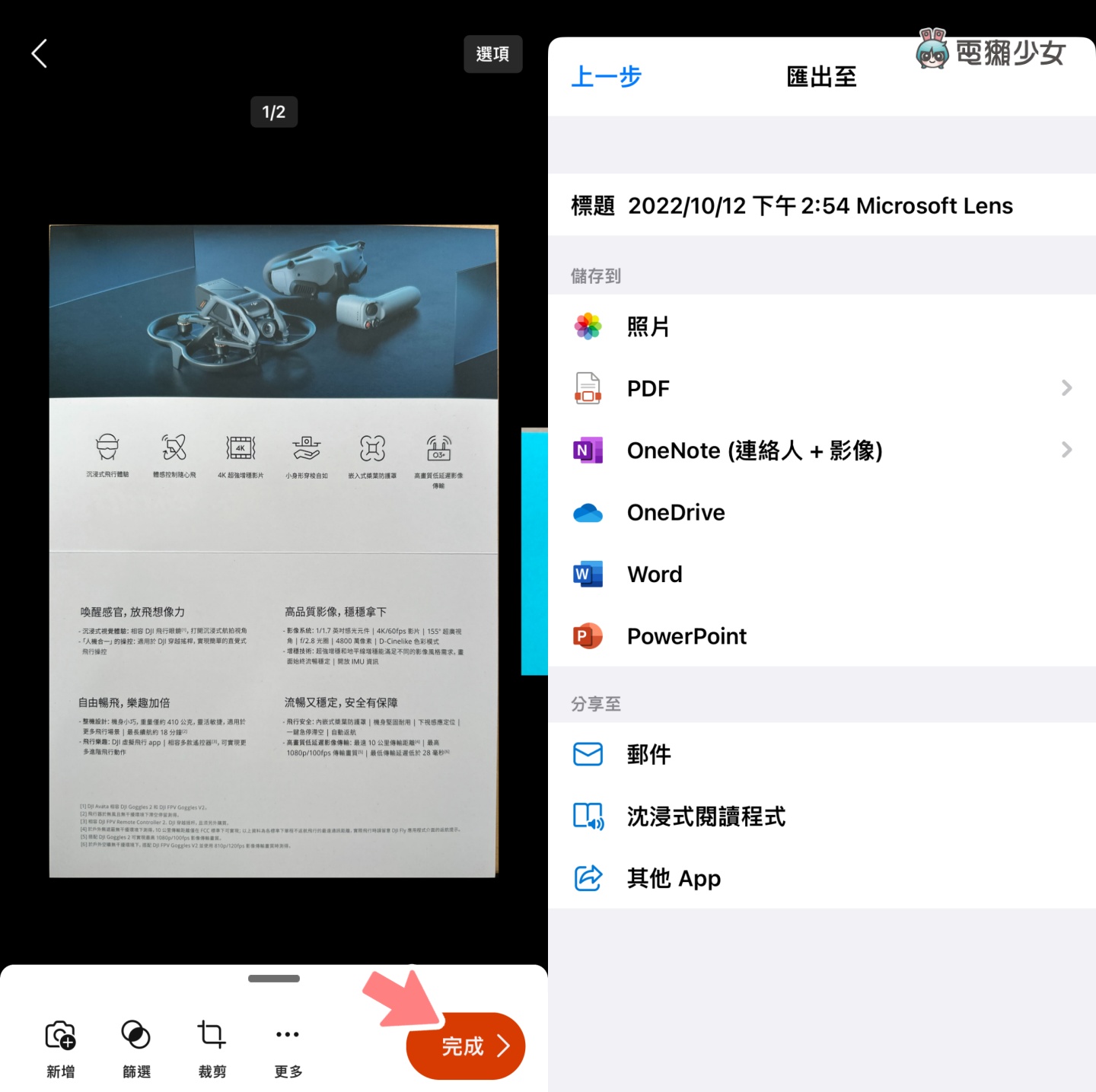Go back with the top-left arrow
The width and height of the screenshot is (1096, 1092).
tap(40, 54)
